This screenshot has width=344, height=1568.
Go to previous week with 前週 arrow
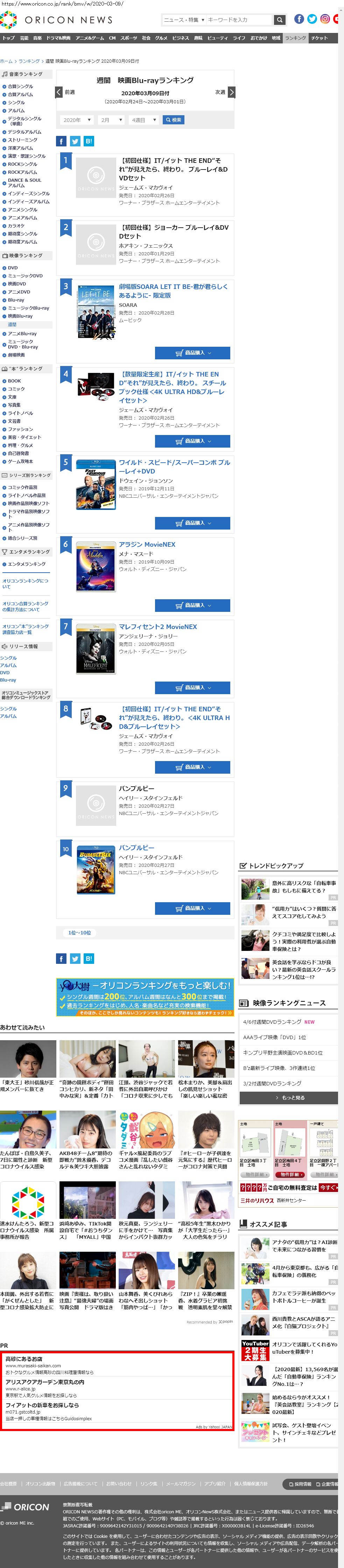(x=59, y=92)
